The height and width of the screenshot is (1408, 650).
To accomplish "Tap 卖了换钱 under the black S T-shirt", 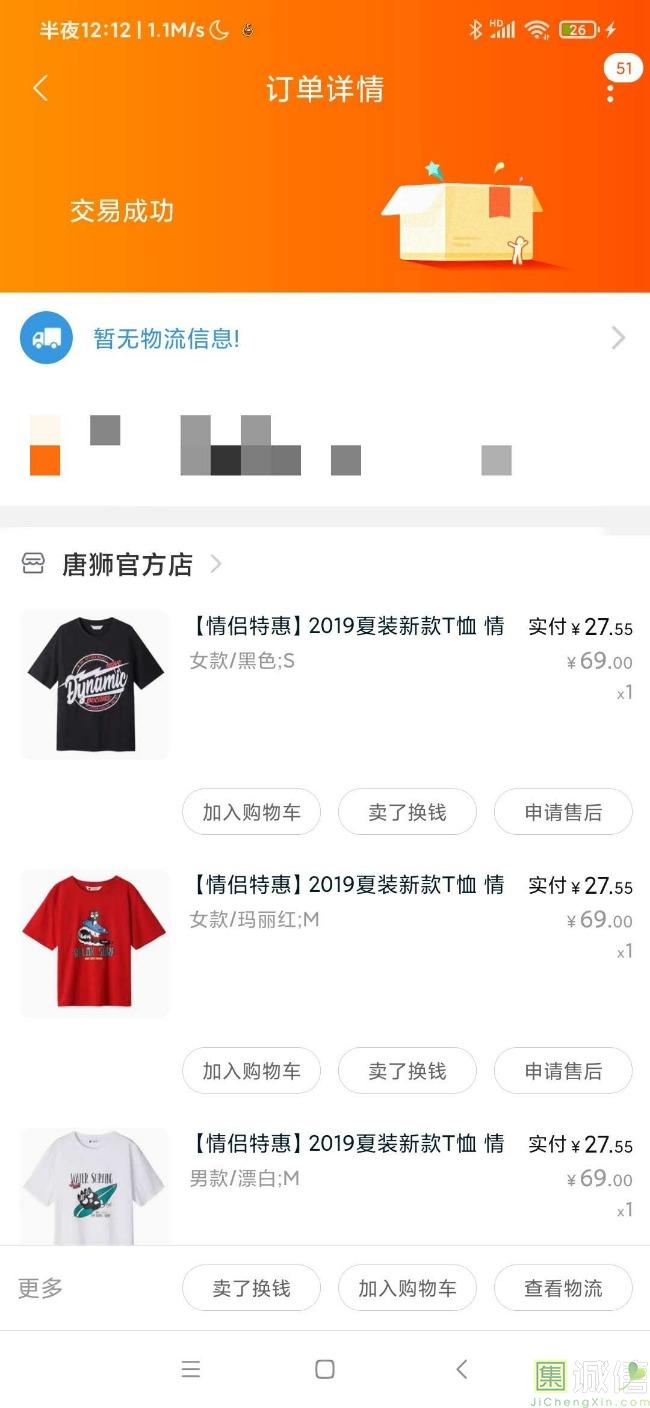I will pos(407,812).
